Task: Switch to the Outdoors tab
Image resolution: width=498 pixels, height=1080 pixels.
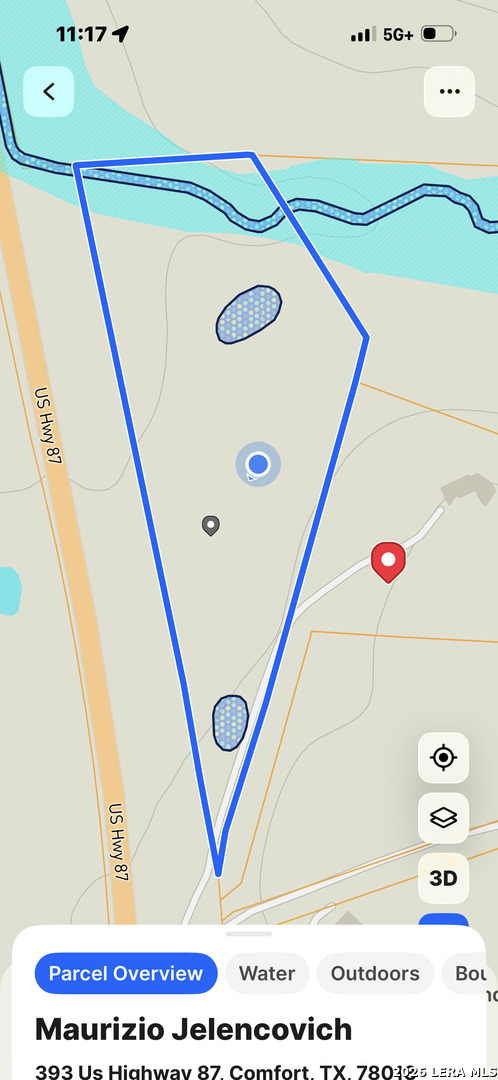Action: tap(375, 973)
